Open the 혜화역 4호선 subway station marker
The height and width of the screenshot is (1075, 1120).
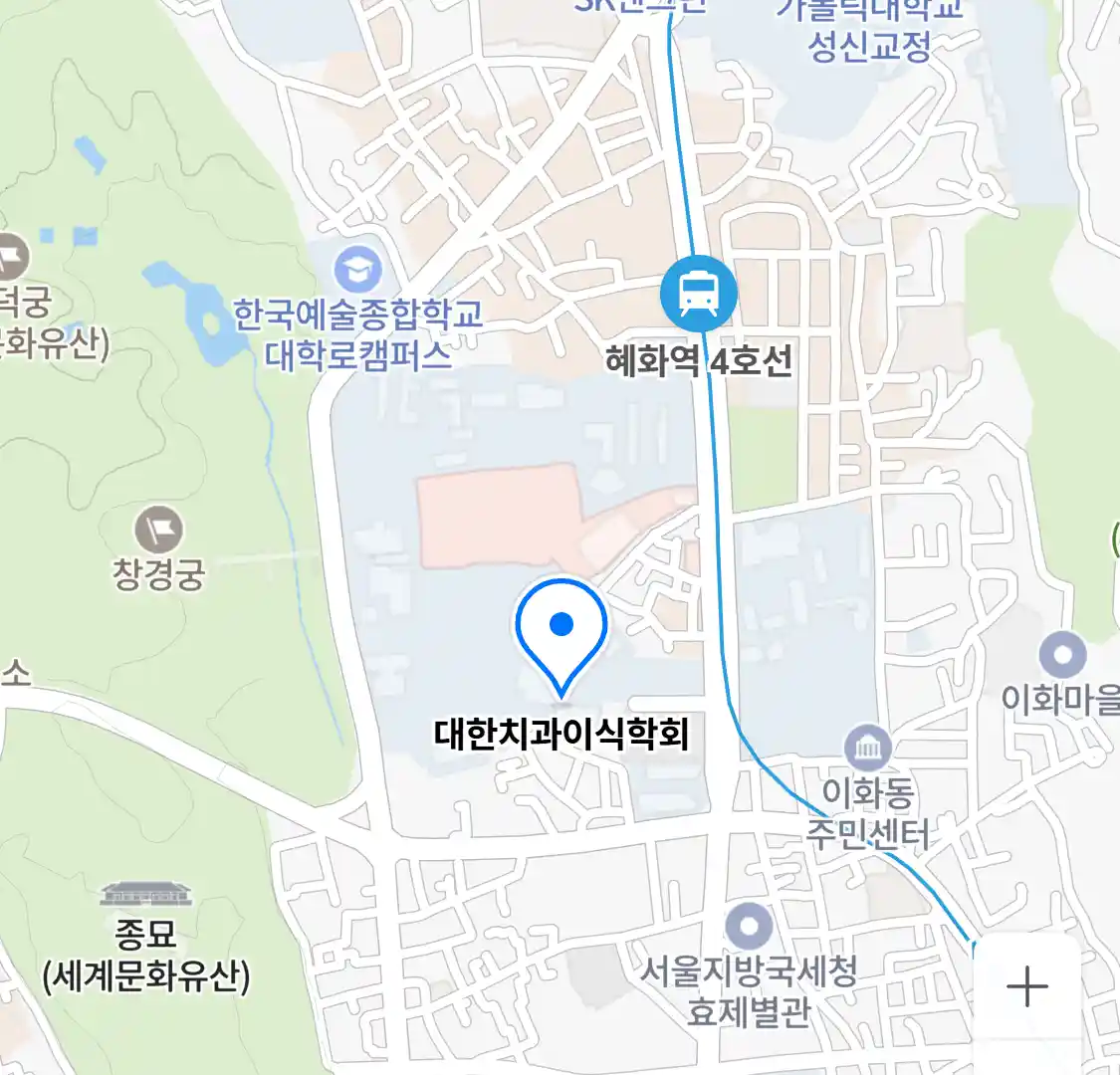point(699,294)
